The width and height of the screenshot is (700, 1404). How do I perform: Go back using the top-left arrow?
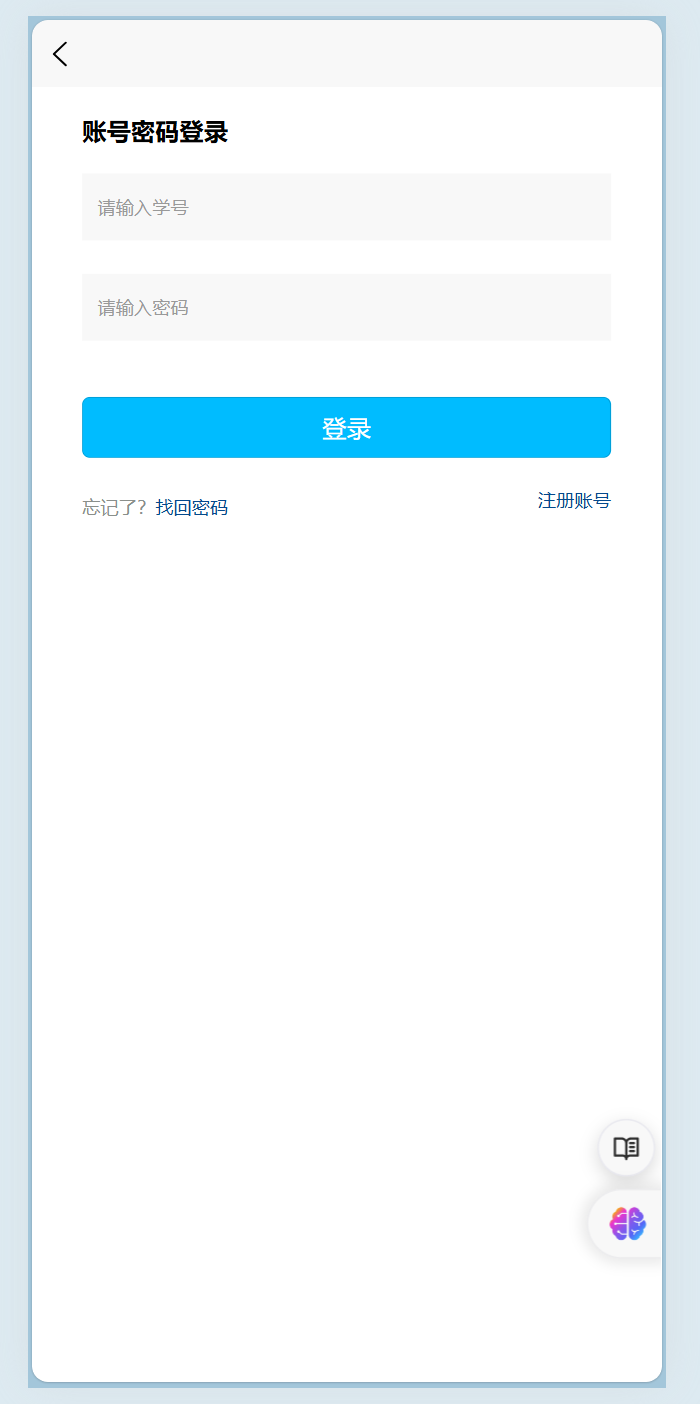(61, 54)
